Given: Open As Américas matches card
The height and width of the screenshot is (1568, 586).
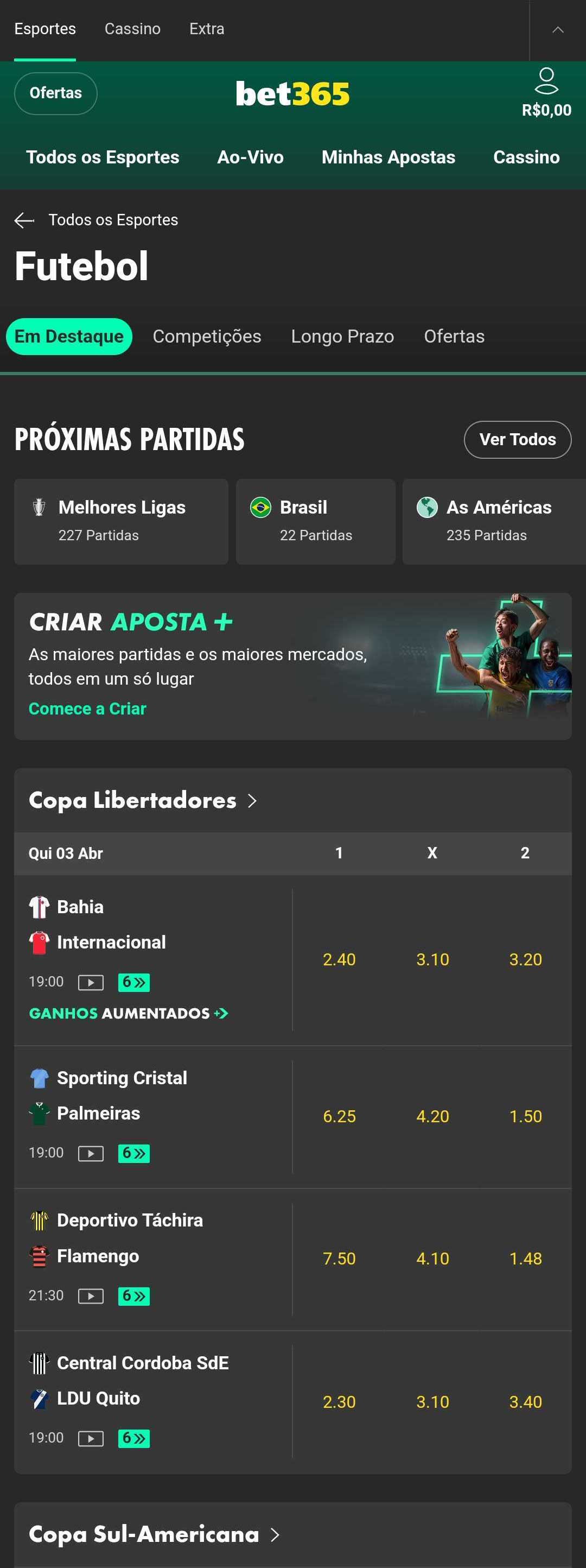Looking at the screenshot, I should [x=493, y=521].
